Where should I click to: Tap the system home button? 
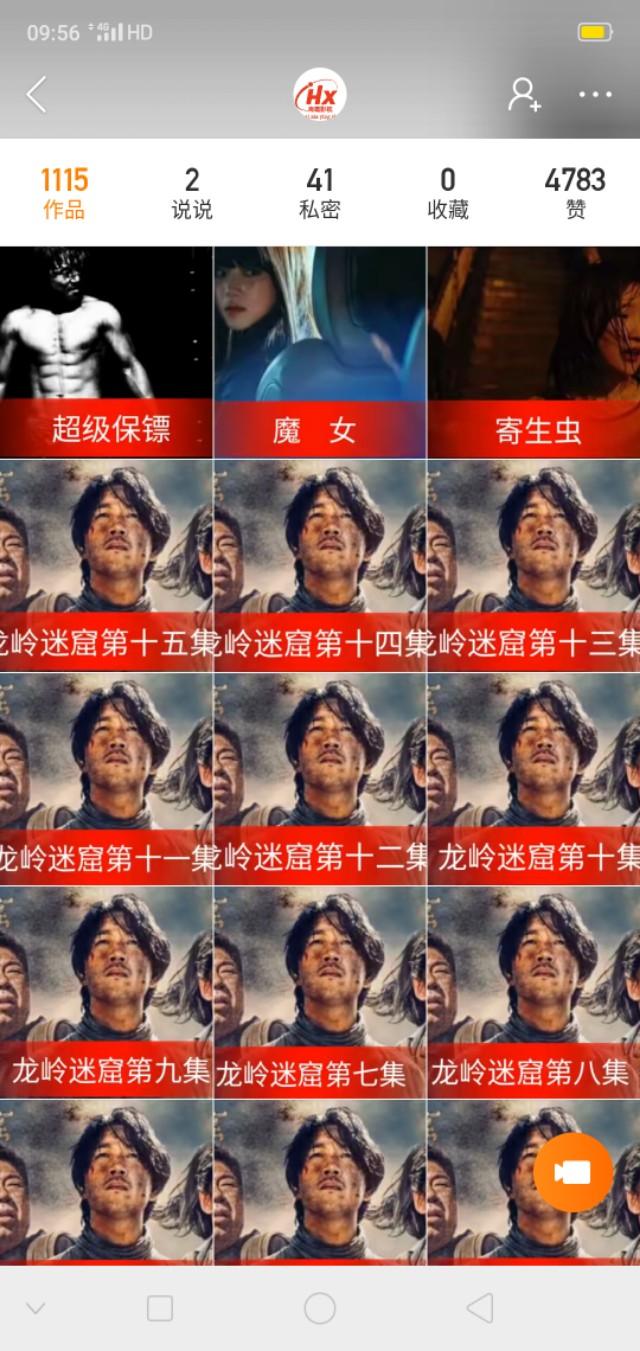click(320, 1308)
